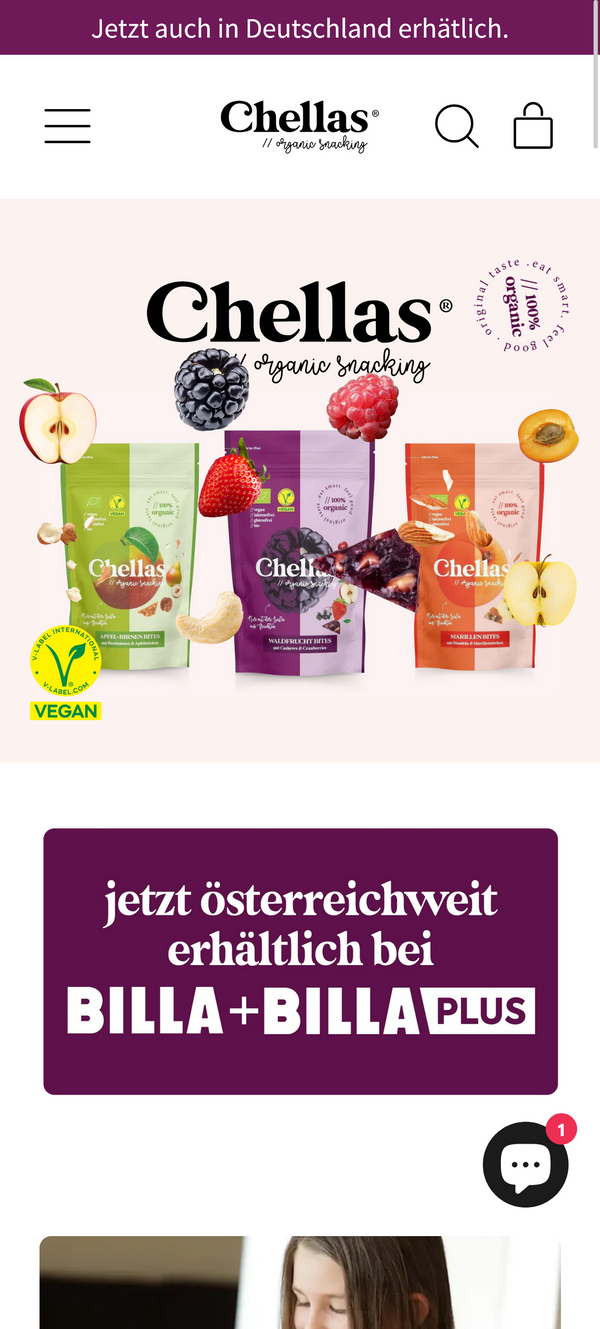The image size is (600, 1329).
Task: Open the BILLA + BILLA PLUS banner
Action: (300, 960)
